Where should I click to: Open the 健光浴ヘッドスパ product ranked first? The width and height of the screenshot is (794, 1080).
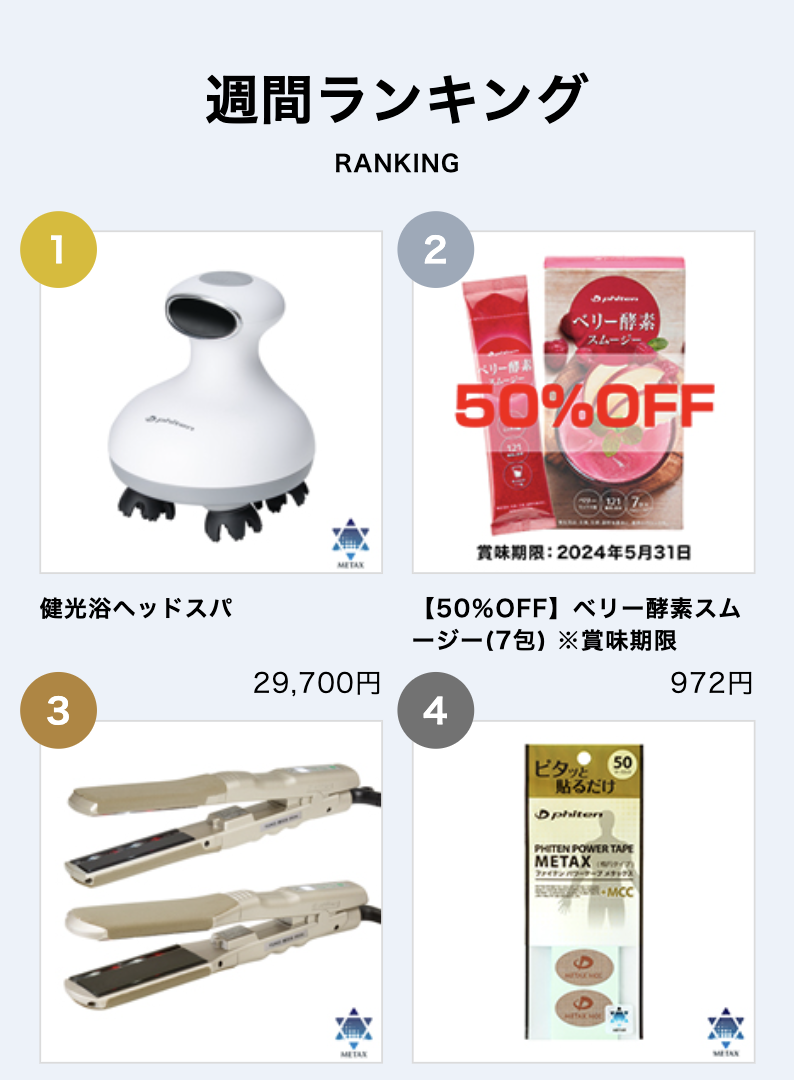pyautogui.click(x=211, y=402)
